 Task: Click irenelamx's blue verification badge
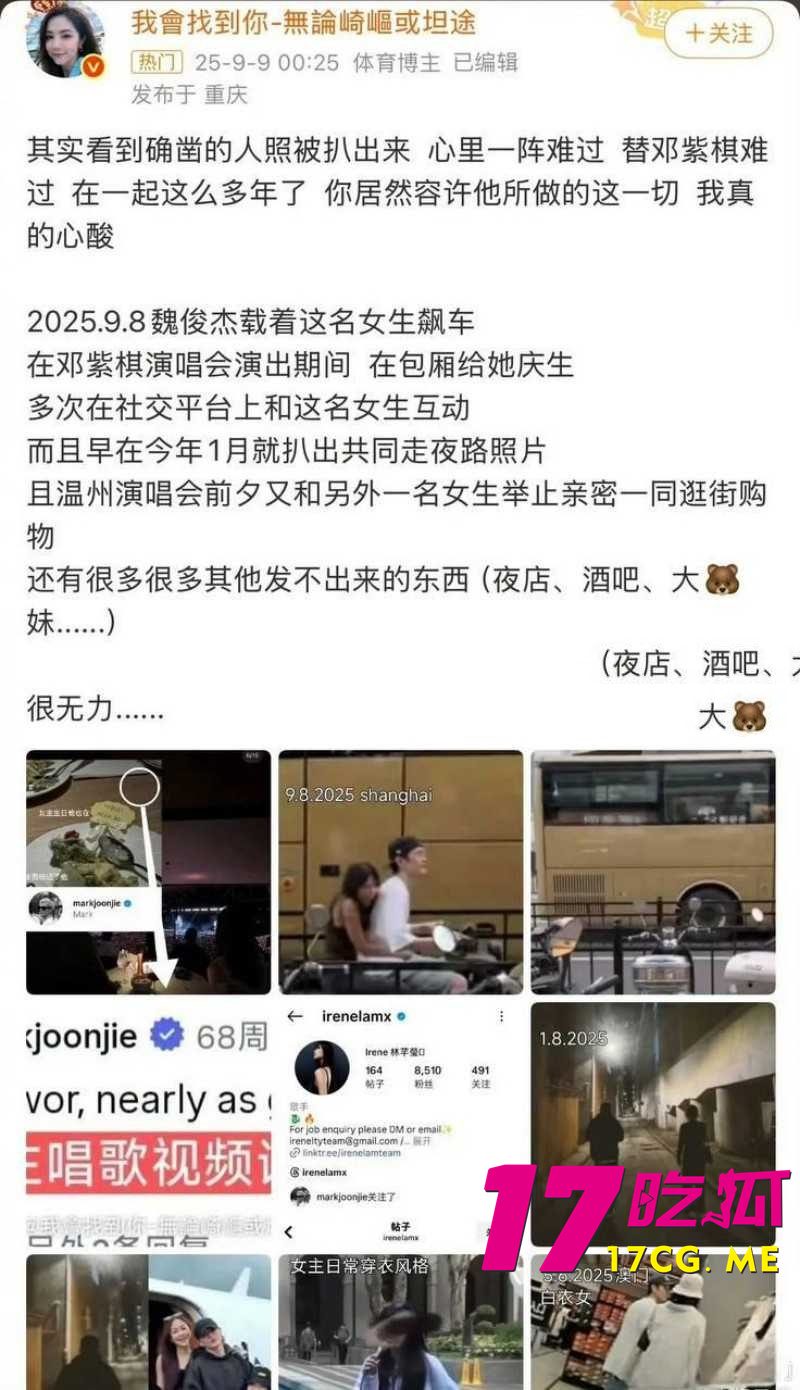[x=401, y=1016]
